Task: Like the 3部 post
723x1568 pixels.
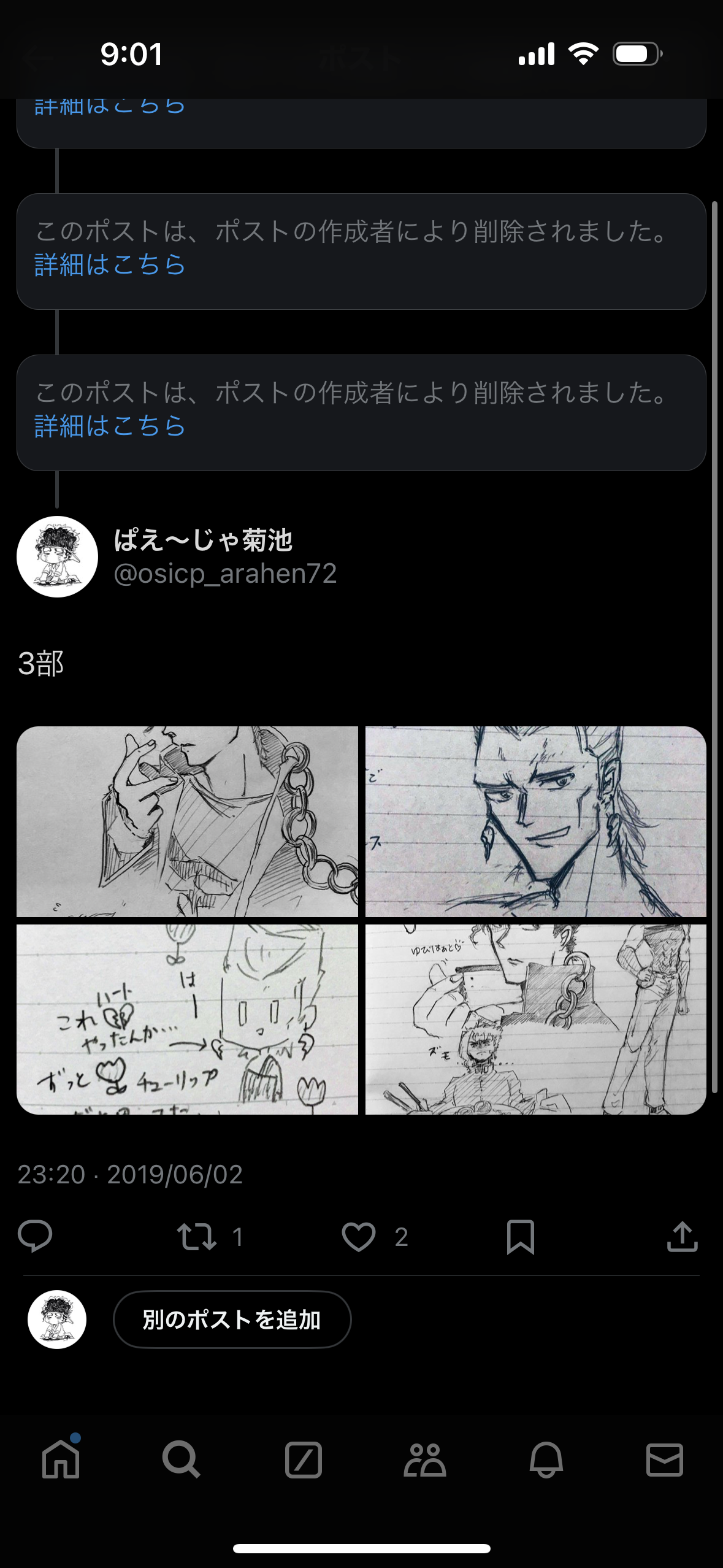Action: point(359,1236)
